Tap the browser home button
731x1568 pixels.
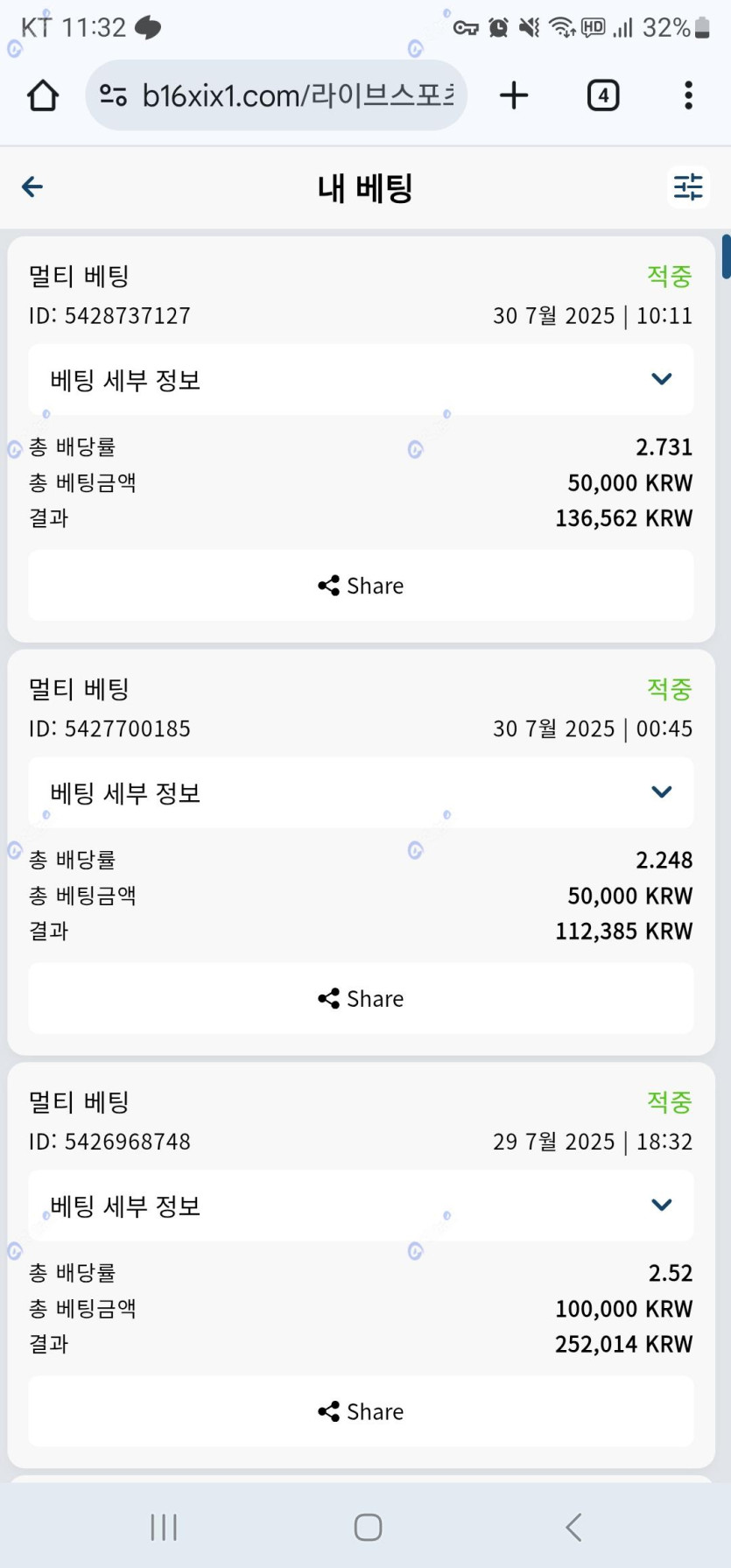(x=43, y=95)
